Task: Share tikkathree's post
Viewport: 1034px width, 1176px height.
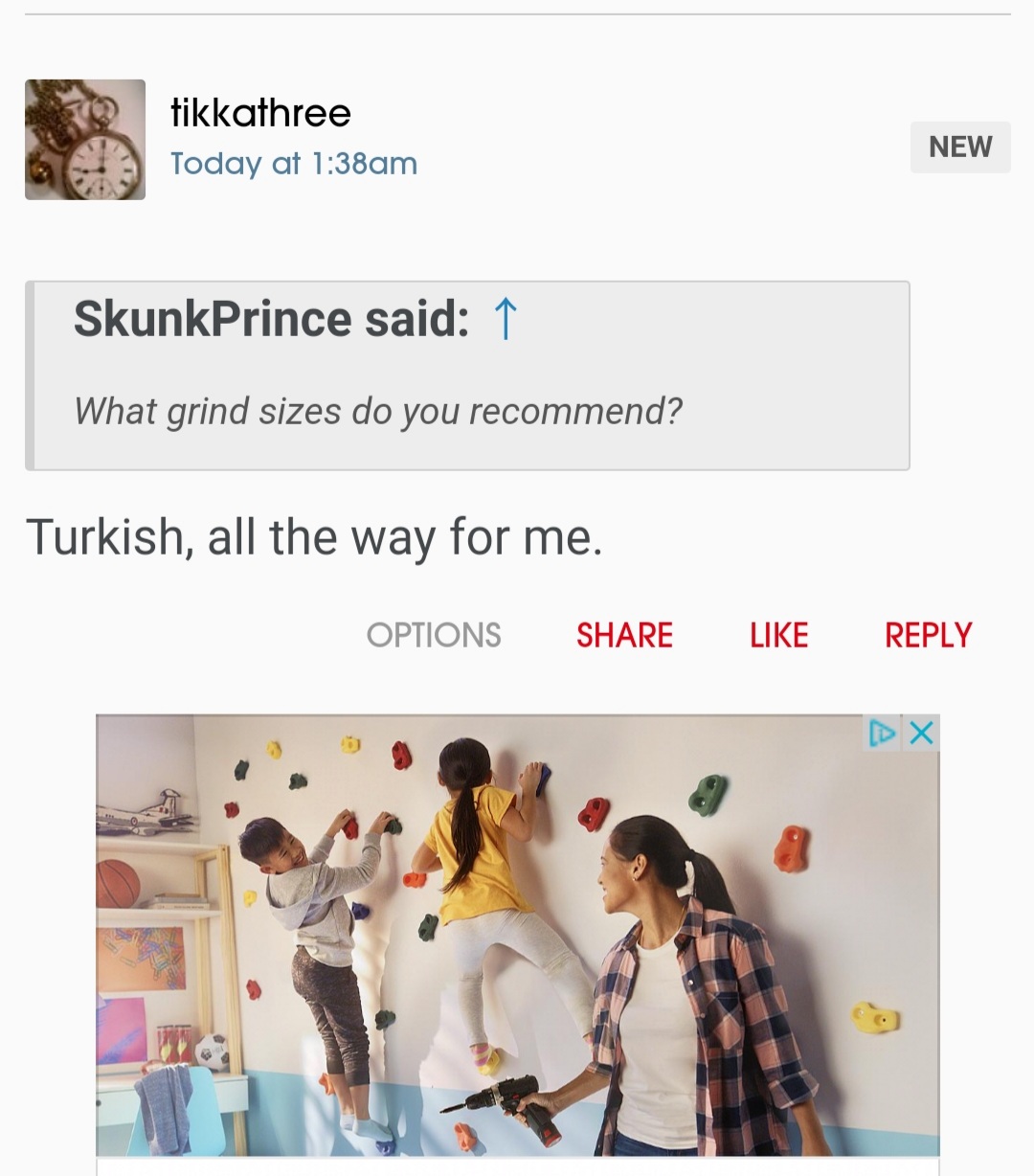Action: (624, 635)
